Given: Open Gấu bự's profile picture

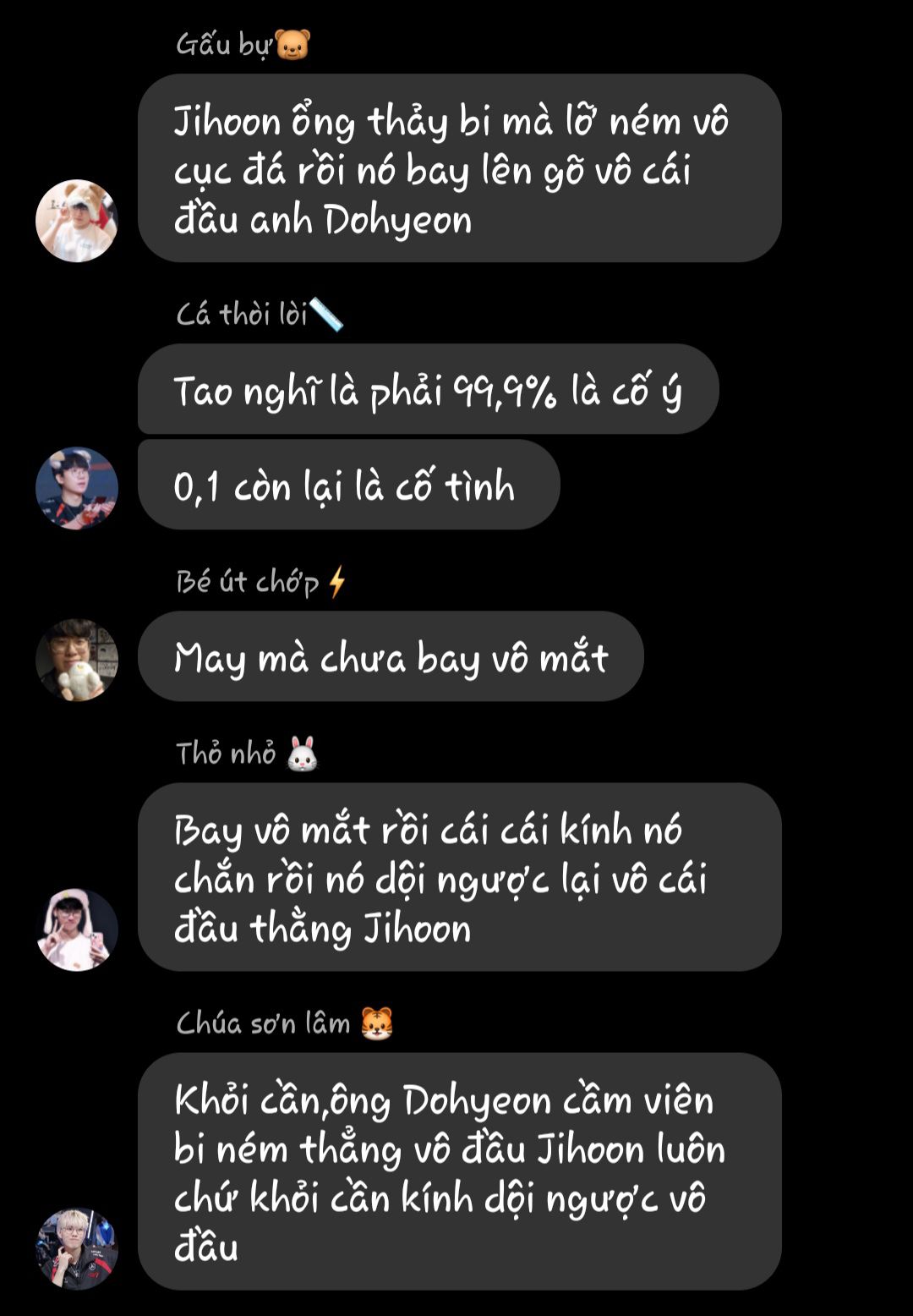Looking at the screenshot, I should 76,221.
